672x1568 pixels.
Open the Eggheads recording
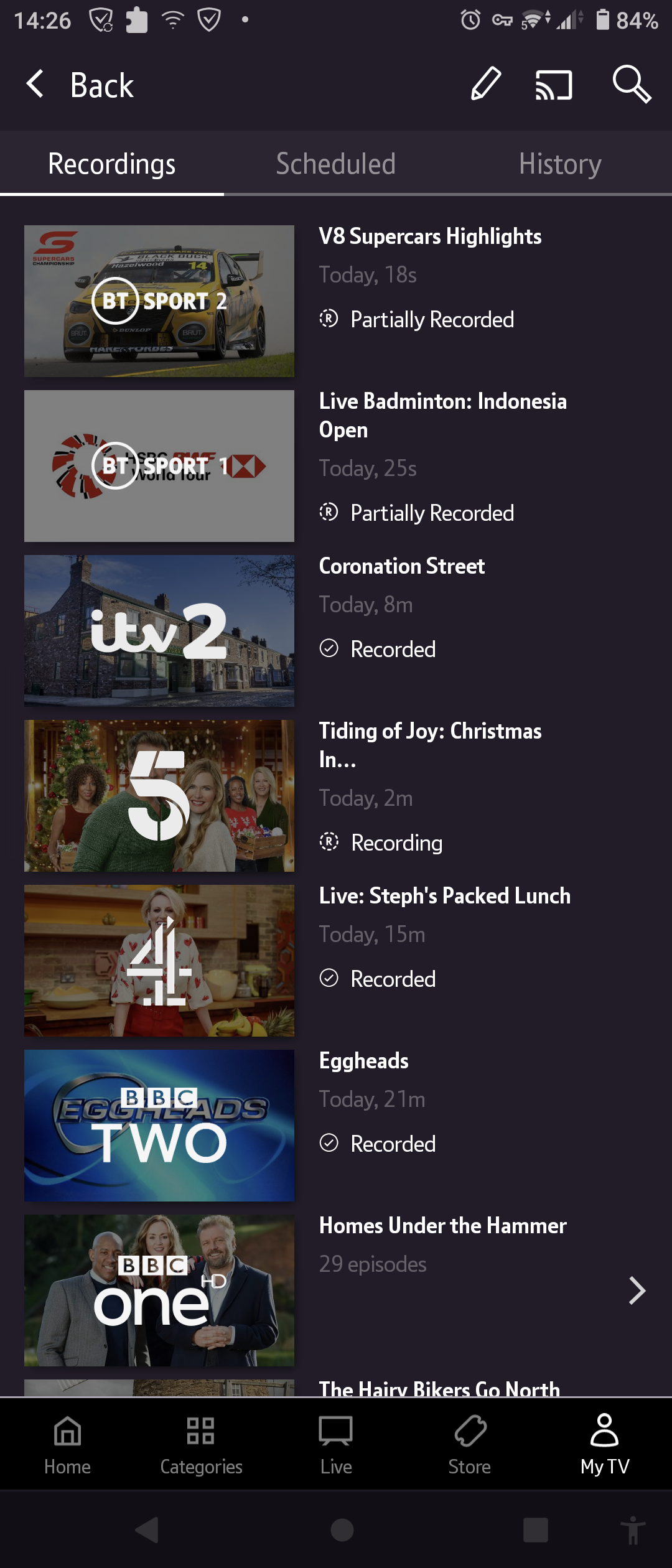pyautogui.click(x=364, y=1062)
